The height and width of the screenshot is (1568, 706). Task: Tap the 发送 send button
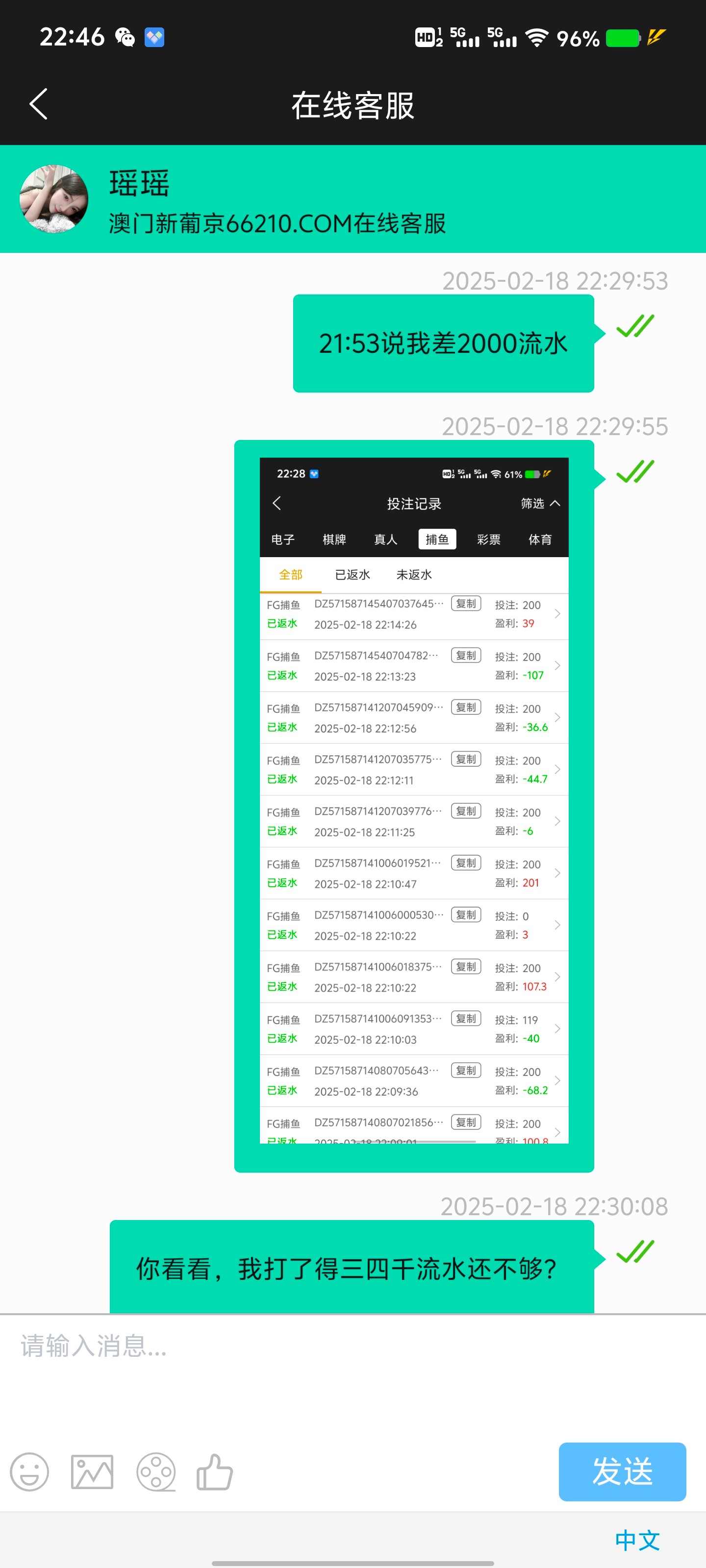pyautogui.click(x=621, y=1471)
